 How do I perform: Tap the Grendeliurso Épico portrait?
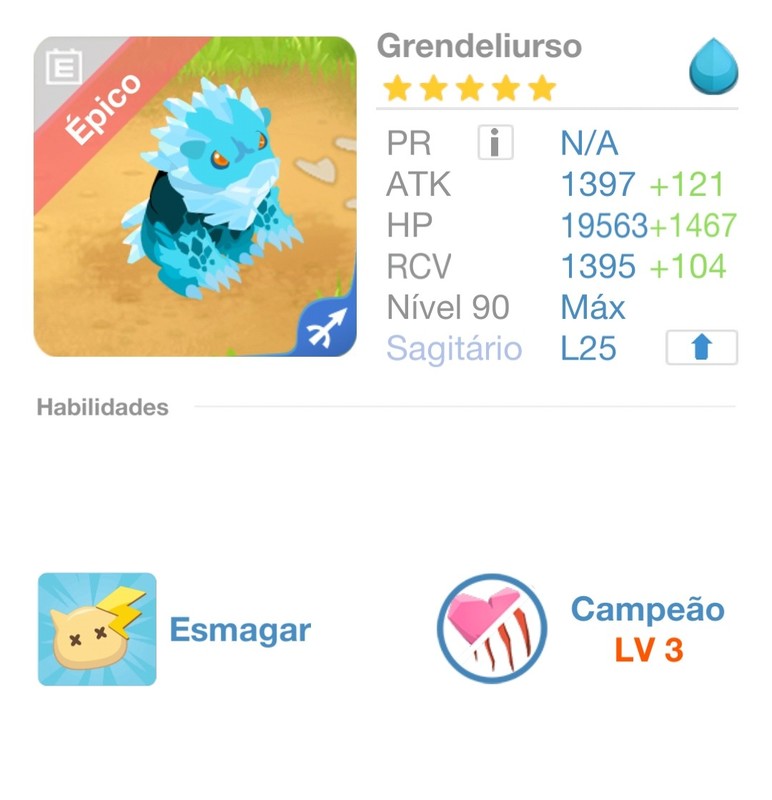pyautogui.click(x=195, y=197)
